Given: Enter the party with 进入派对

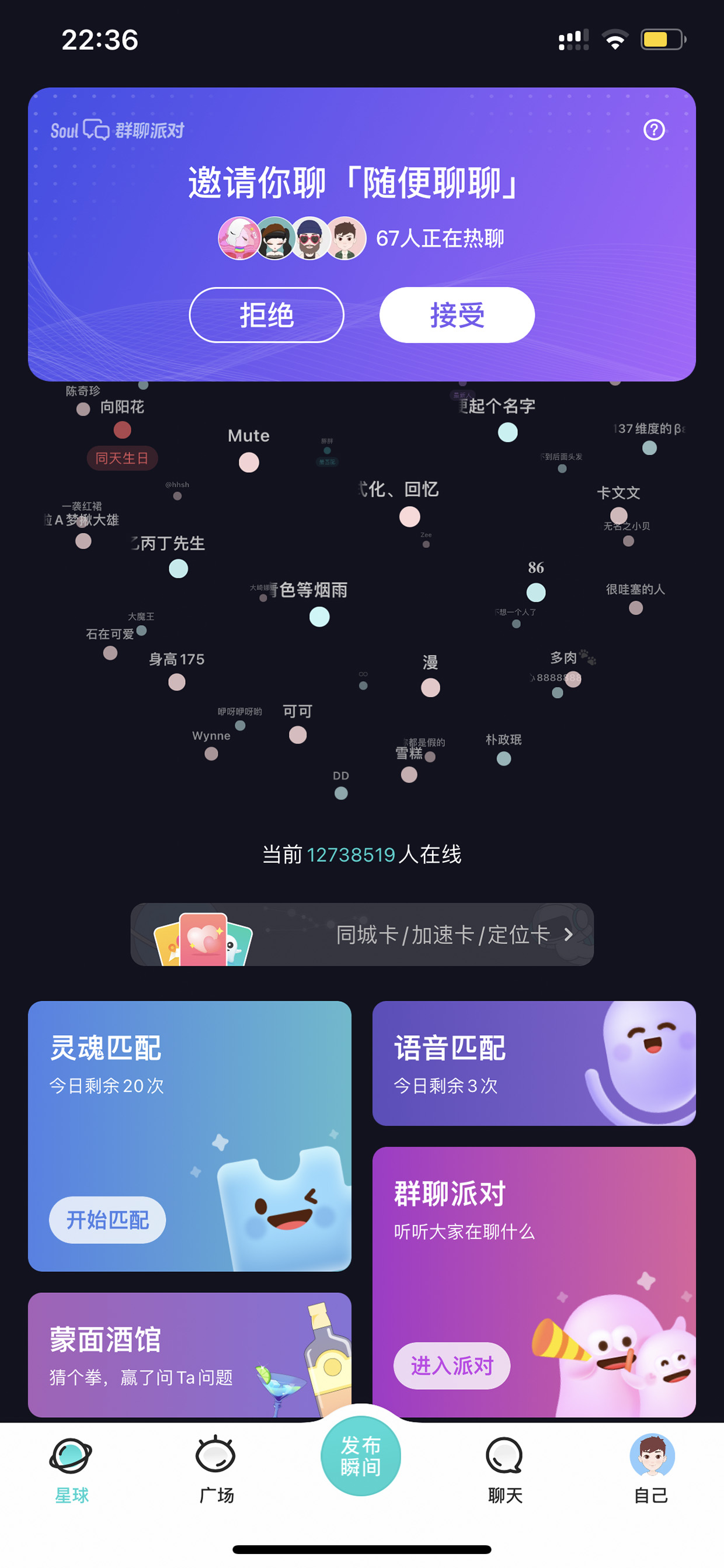Looking at the screenshot, I should tap(451, 1365).
